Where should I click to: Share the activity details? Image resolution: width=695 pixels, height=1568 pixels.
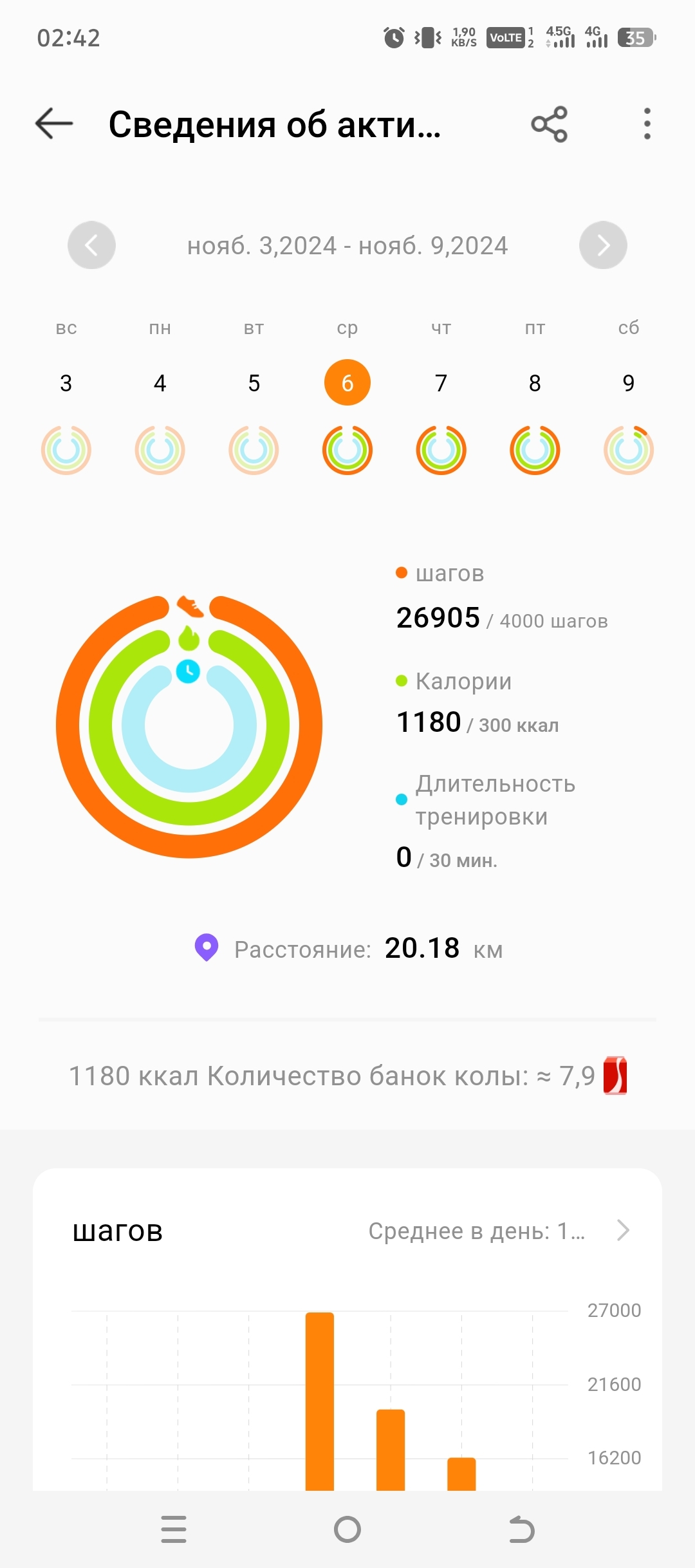click(549, 124)
